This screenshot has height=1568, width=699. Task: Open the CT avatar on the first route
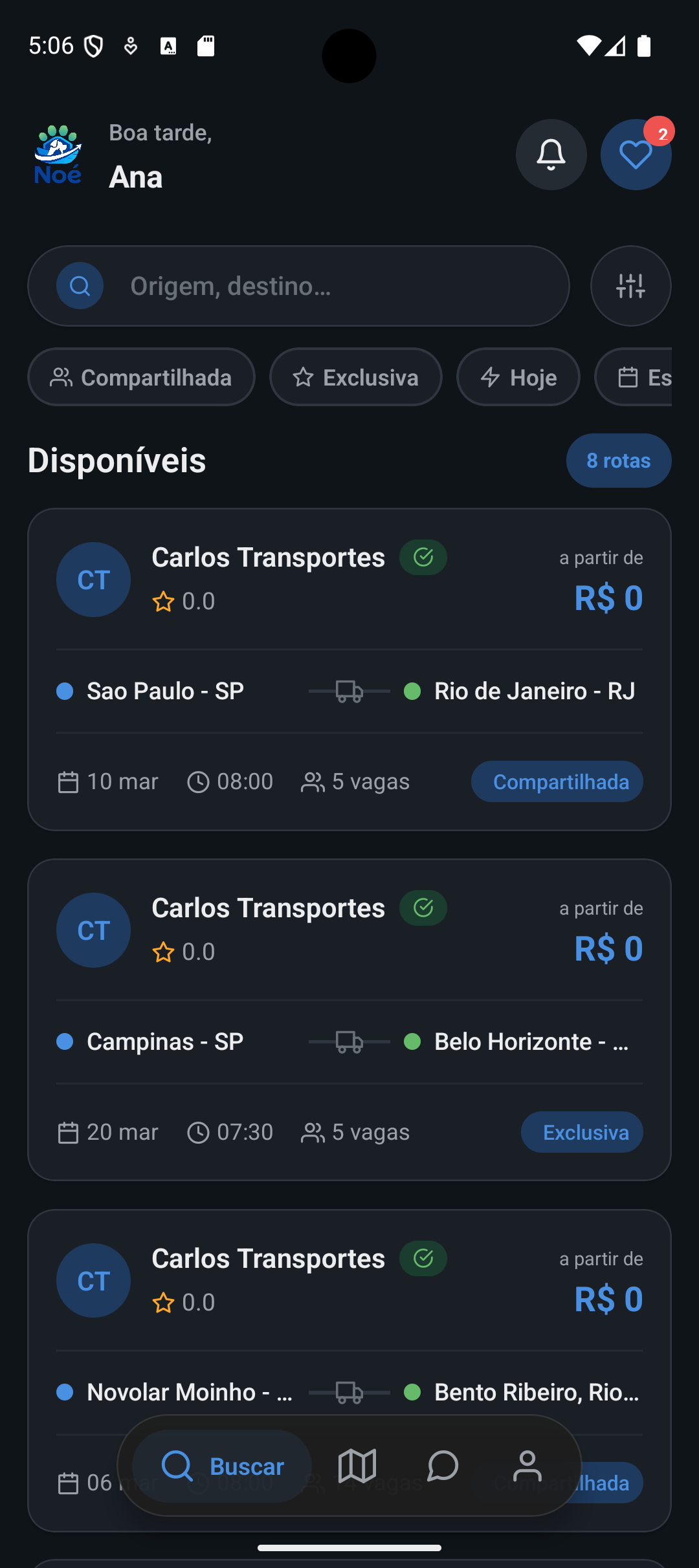click(x=93, y=579)
